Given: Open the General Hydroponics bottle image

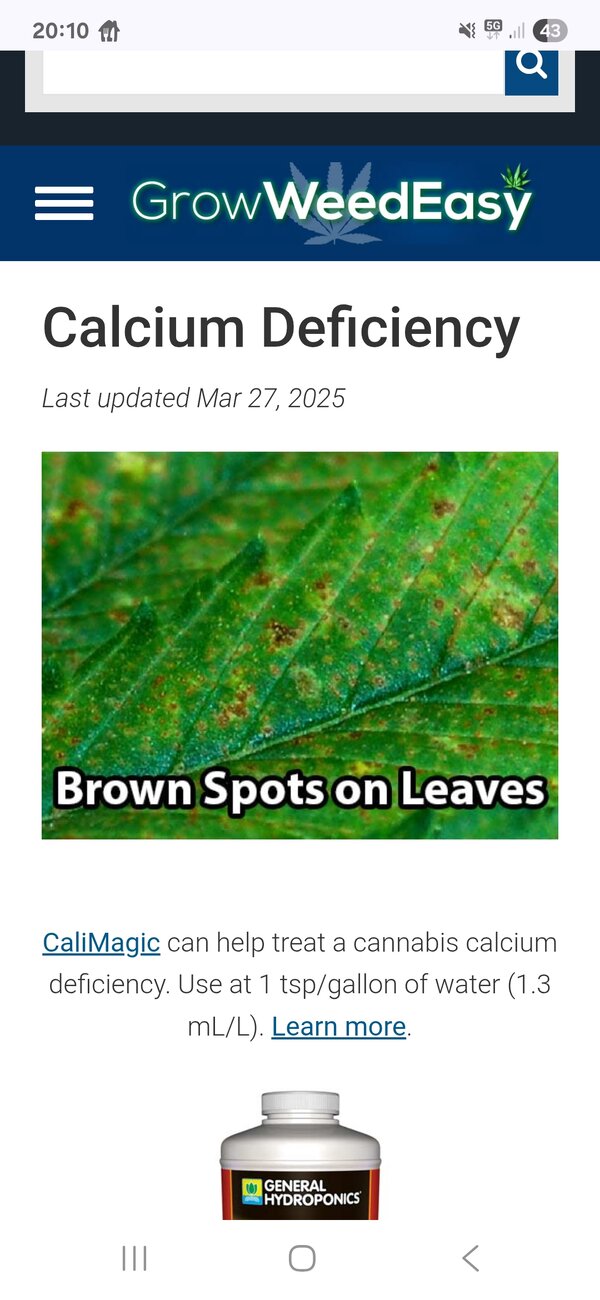Looking at the screenshot, I should [300, 1155].
